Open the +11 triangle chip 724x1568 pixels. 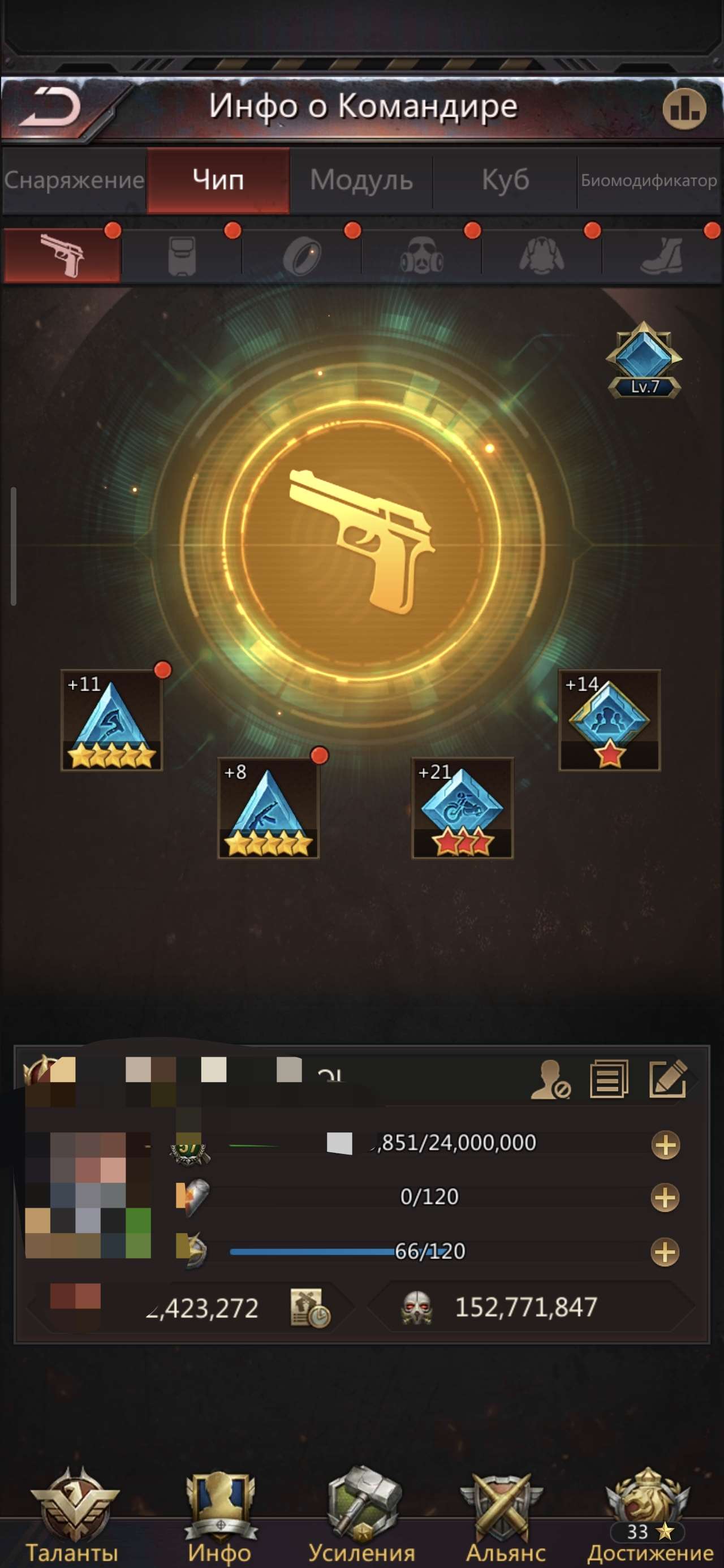[111, 720]
